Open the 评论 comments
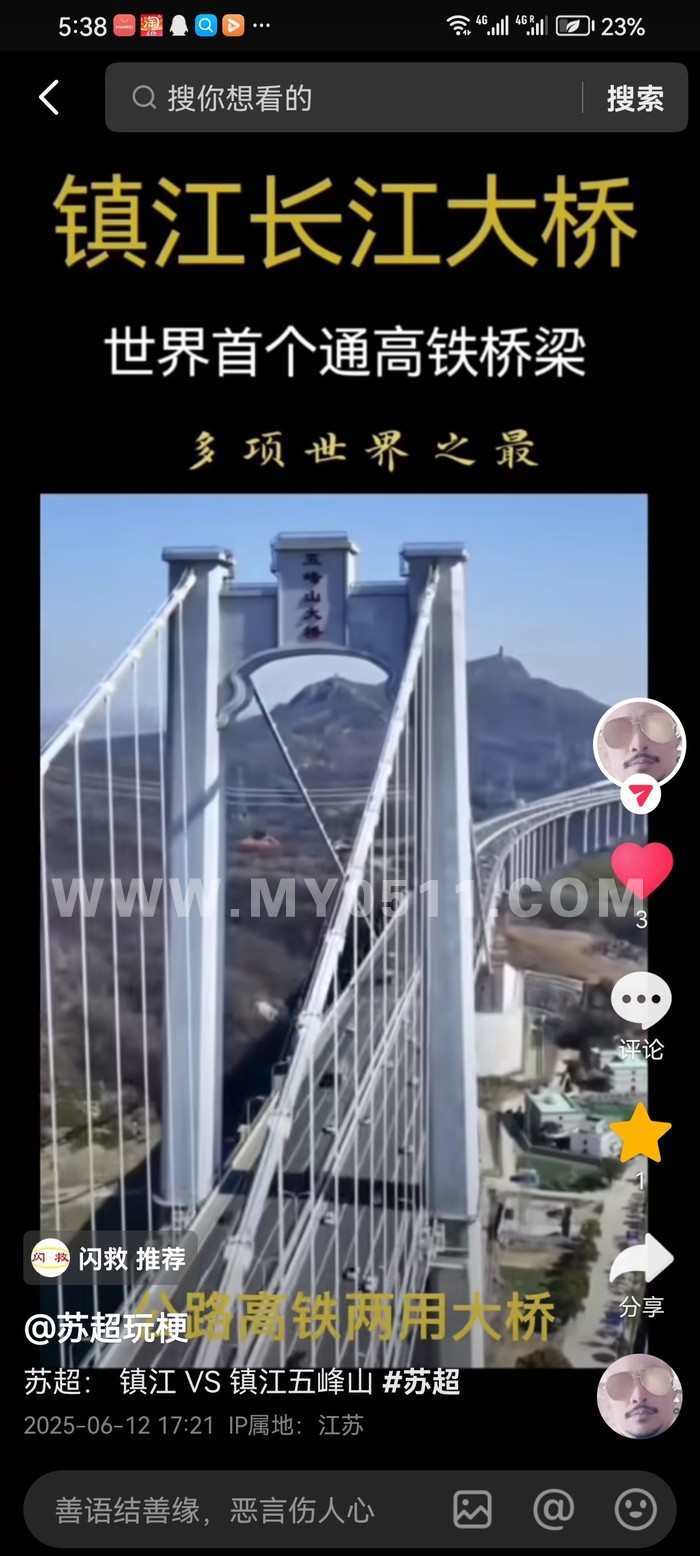The width and height of the screenshot is (700, 1556). coord(641,1002)
